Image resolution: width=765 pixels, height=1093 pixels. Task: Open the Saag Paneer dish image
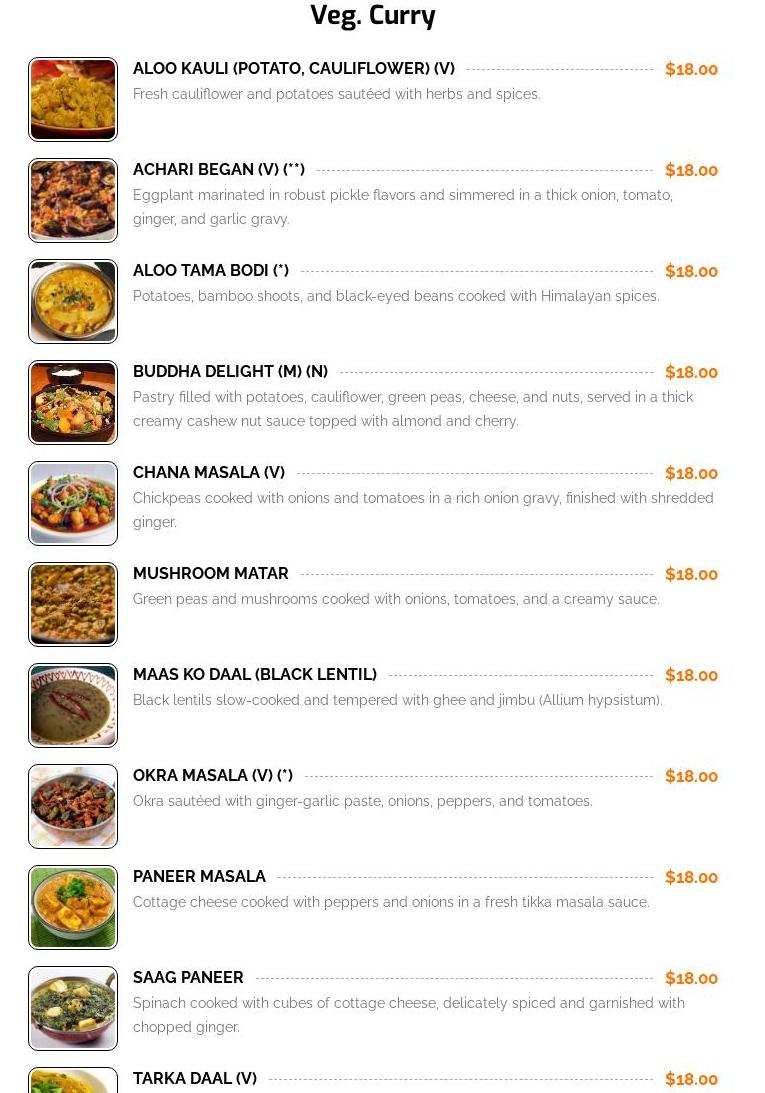pos(73,1009)
